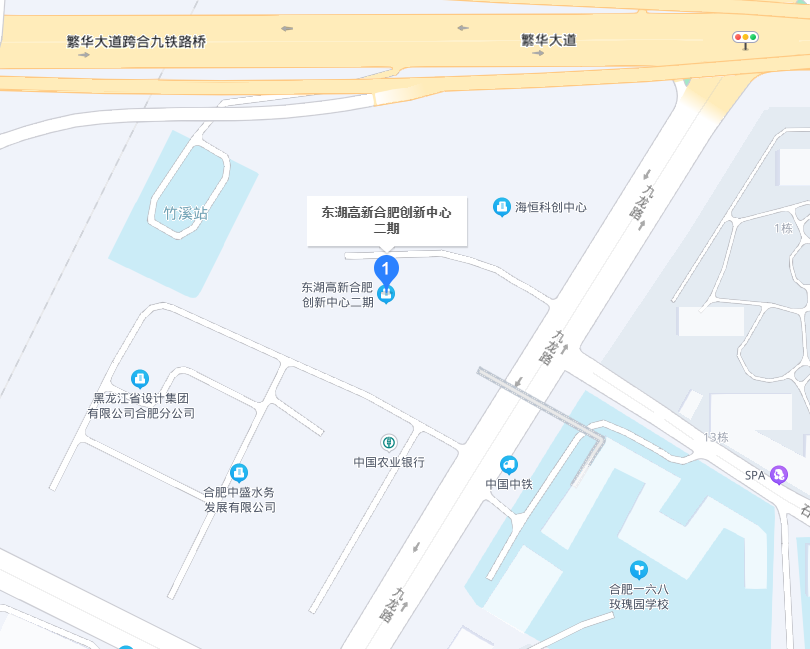
Task: Select the 竹溪站 station label
Action: click(x=185, y=213)
